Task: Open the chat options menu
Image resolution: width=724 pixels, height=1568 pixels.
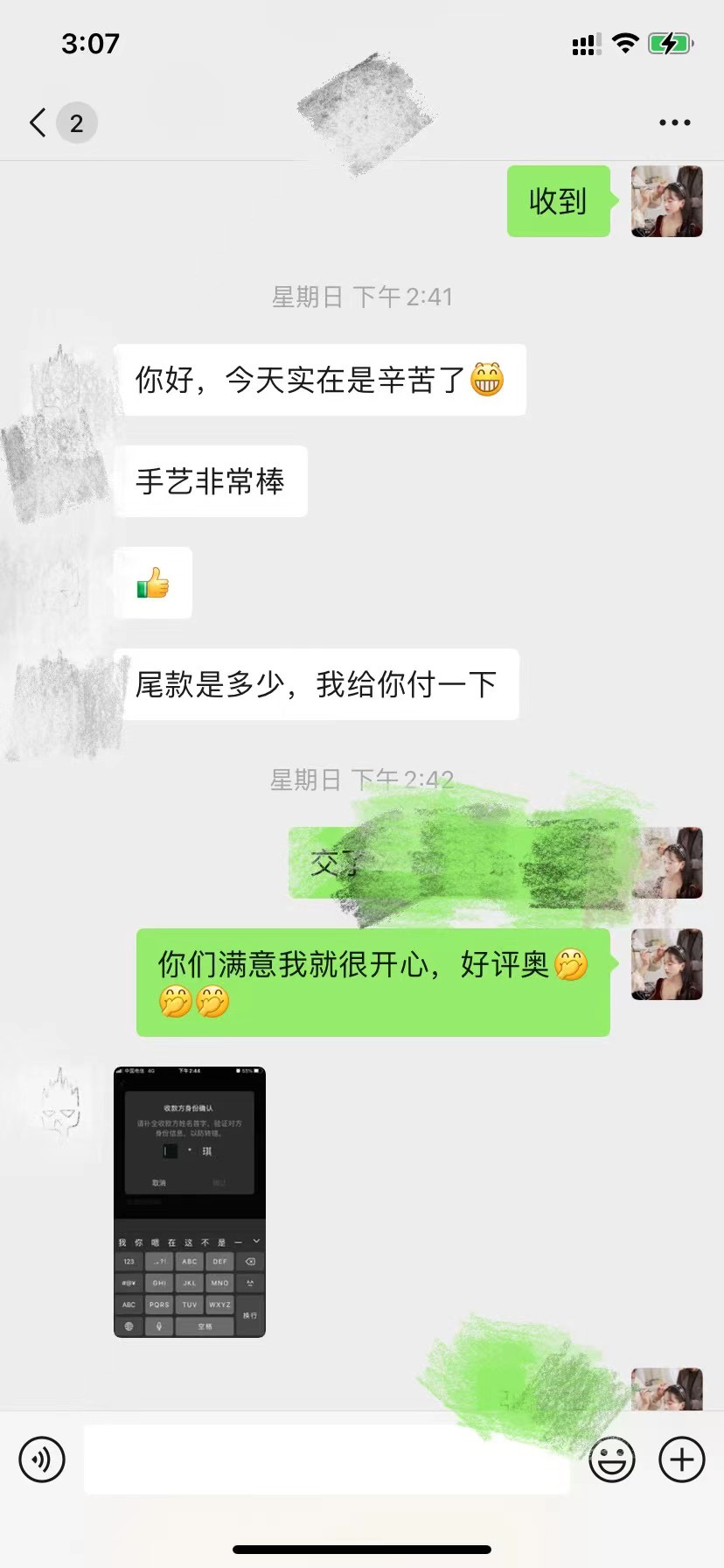Action: pyautogui.click(x=674, y=122)
